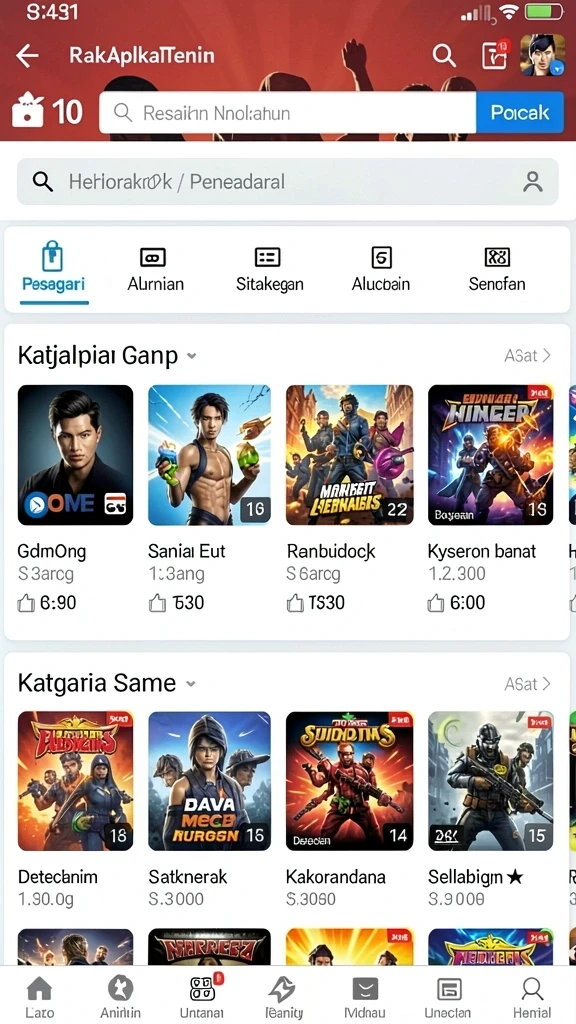Tap the blue Poicak button
The width and height of the screenshot is (576, 1024).
[520, 112]
